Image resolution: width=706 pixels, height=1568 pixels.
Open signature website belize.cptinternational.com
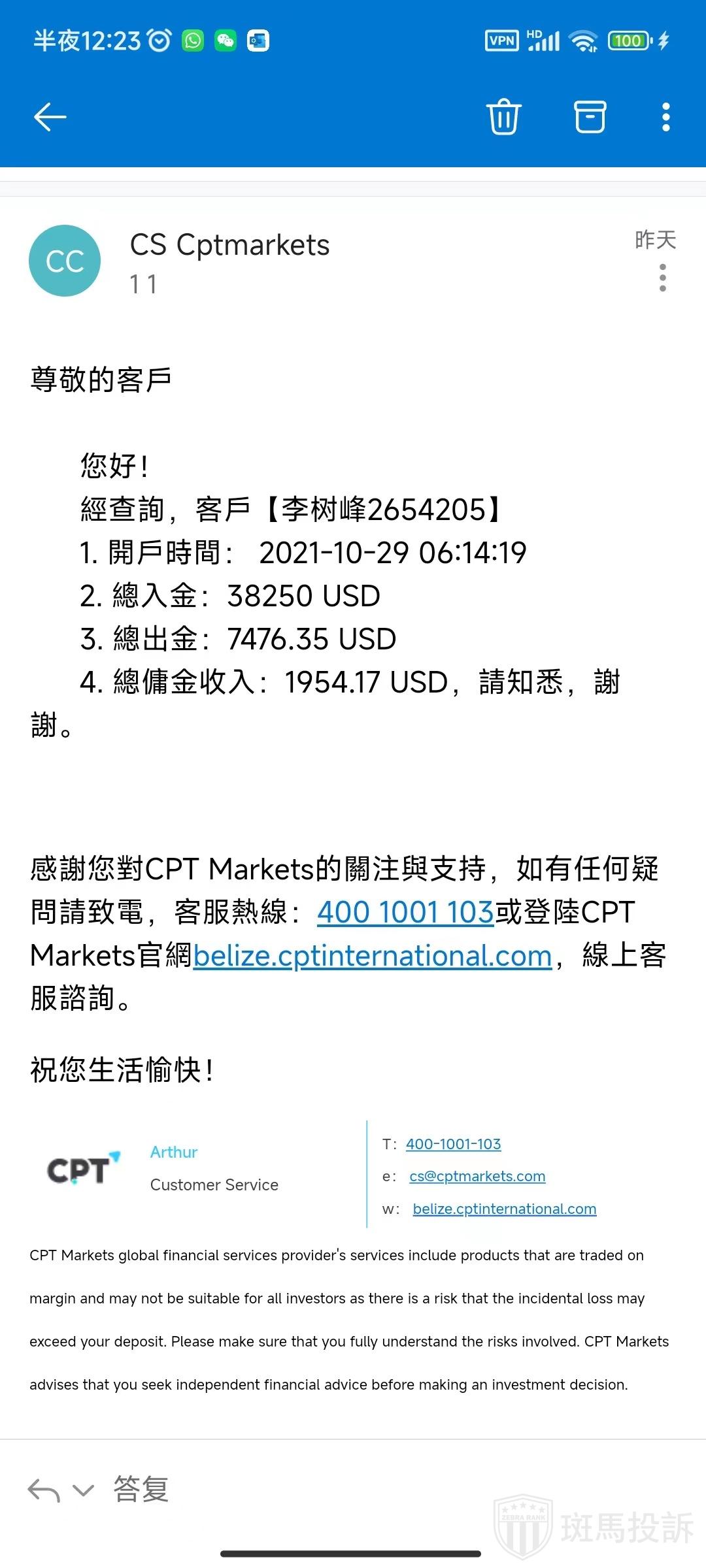505,1209
